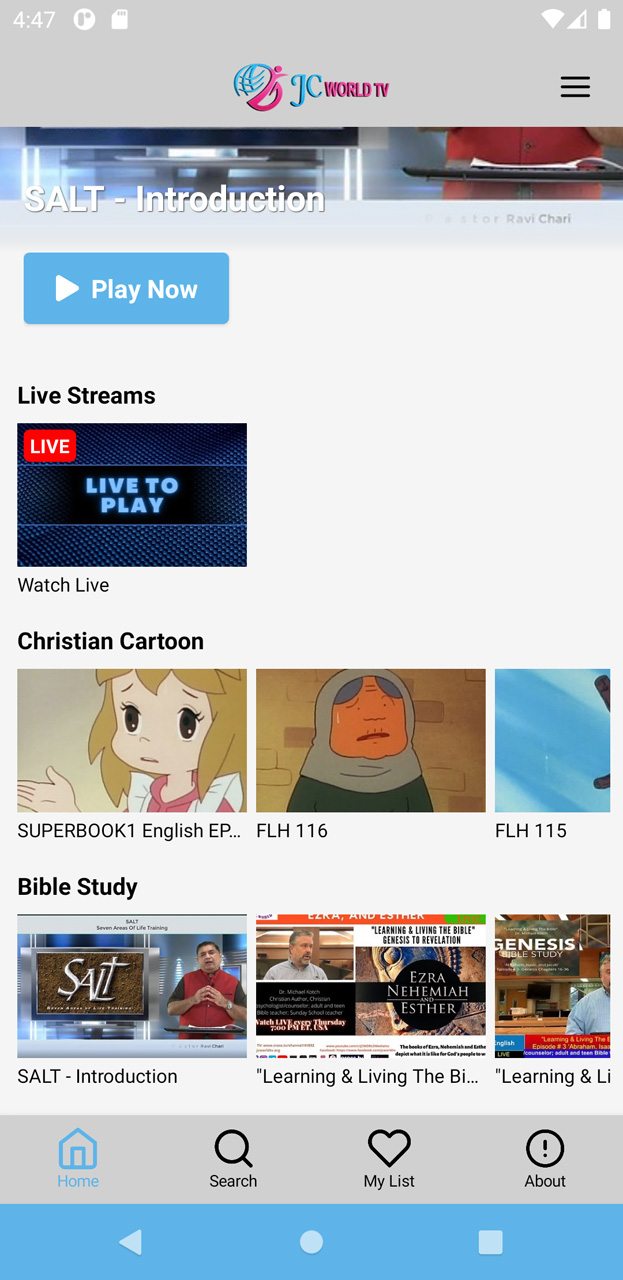The width and height of the screenshot is (623, 1280).
Task: Go back with the system back button
Action: (131, 1242)
